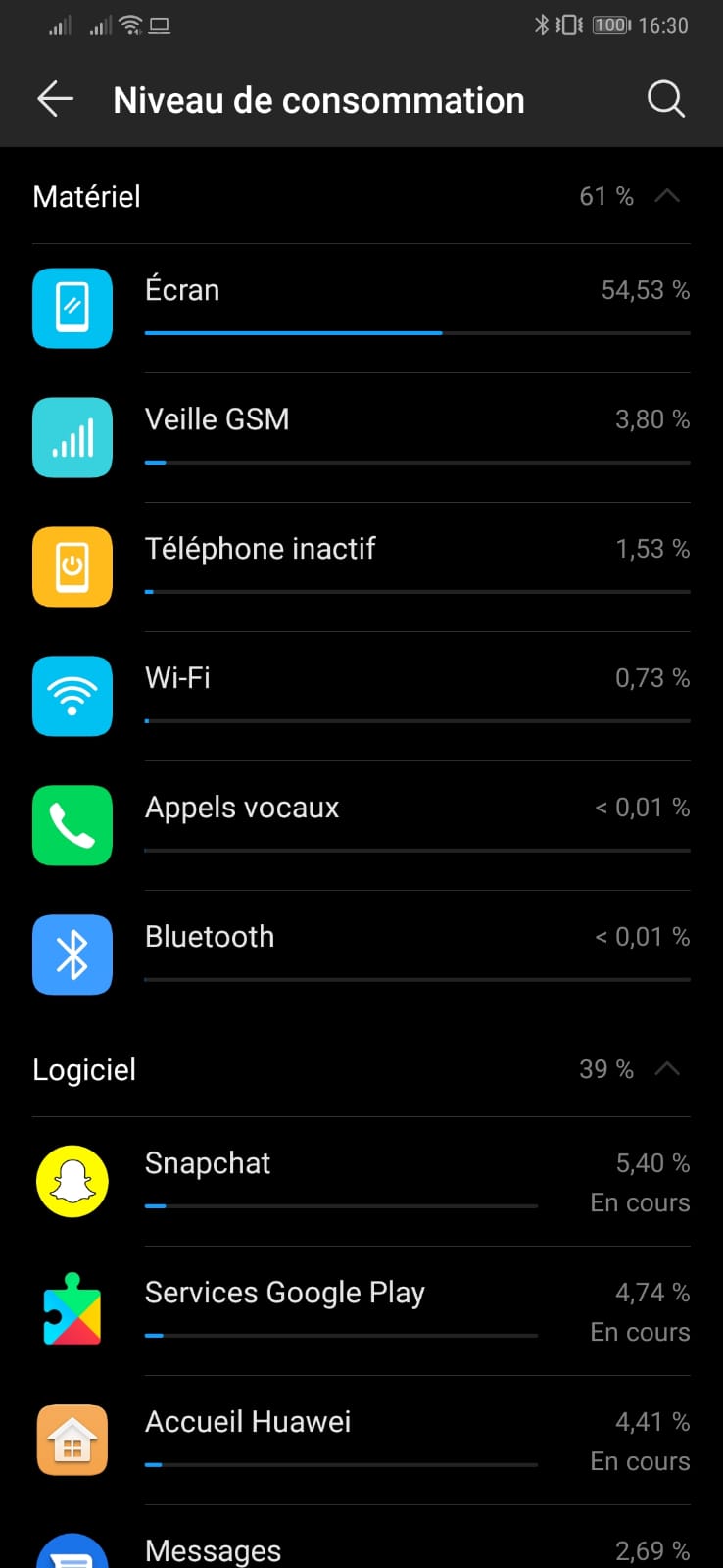This screenshot has width=723, height=1568.
Task: Select the Téléphone inactif entry
Action: point(361,566)
